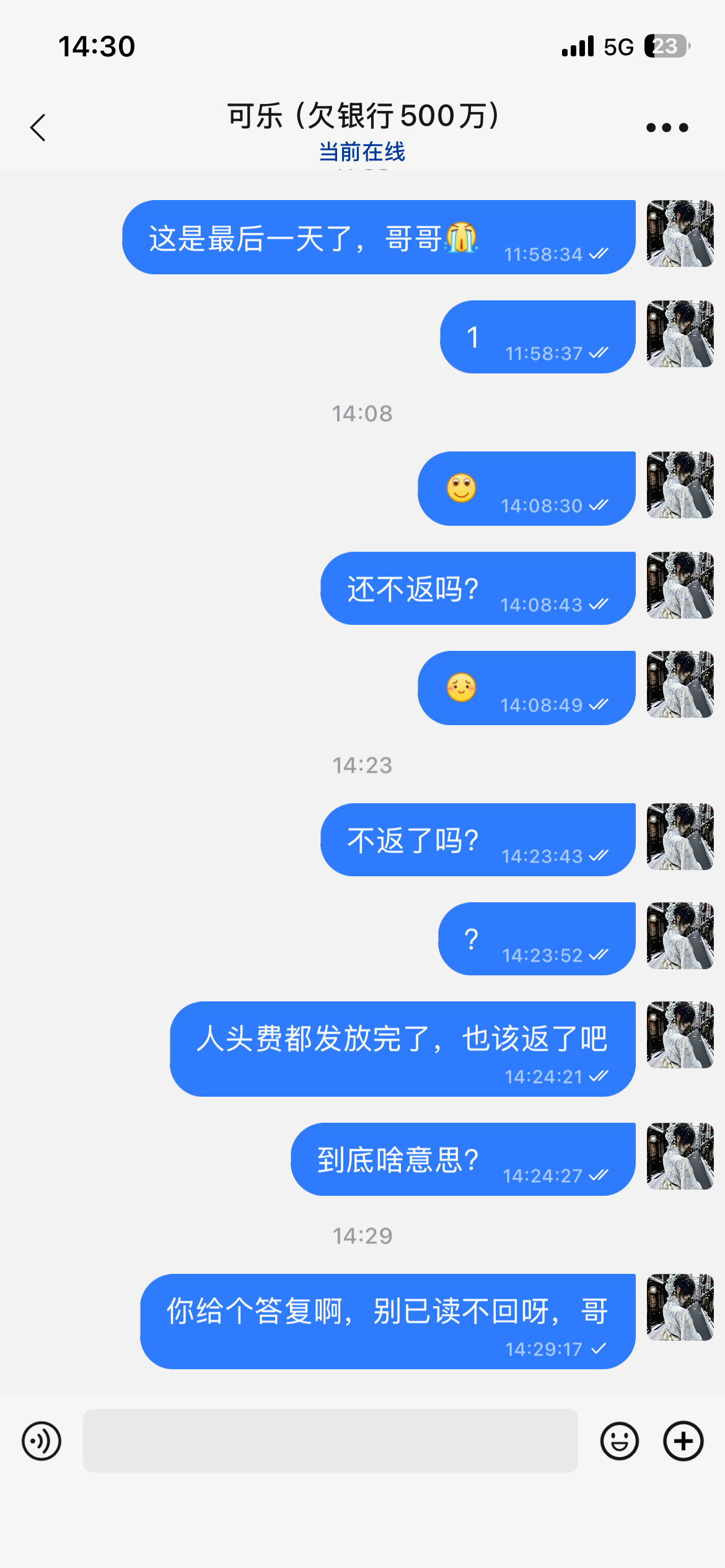
Task: Tap the '还不返吗？' message bubble
Action: pyautogui.click(x=477, y=587)
